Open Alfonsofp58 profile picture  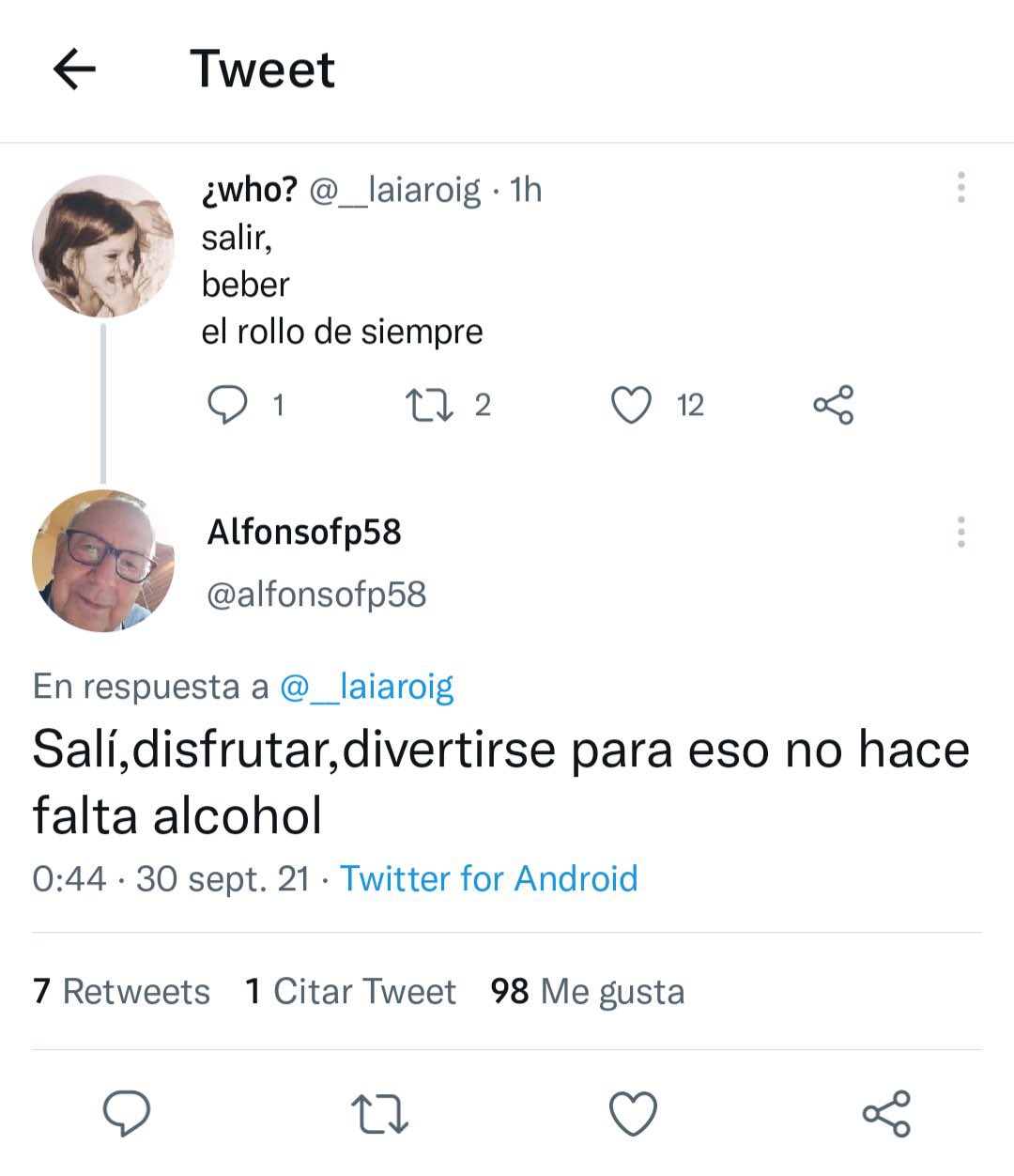point(102,561)
